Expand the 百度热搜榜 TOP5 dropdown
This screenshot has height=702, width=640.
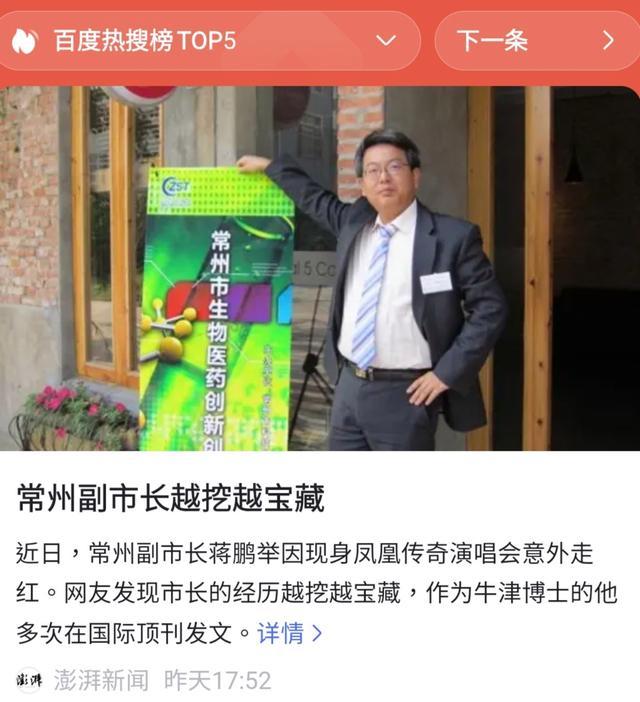pyautogui.click(x=386, y=41)
